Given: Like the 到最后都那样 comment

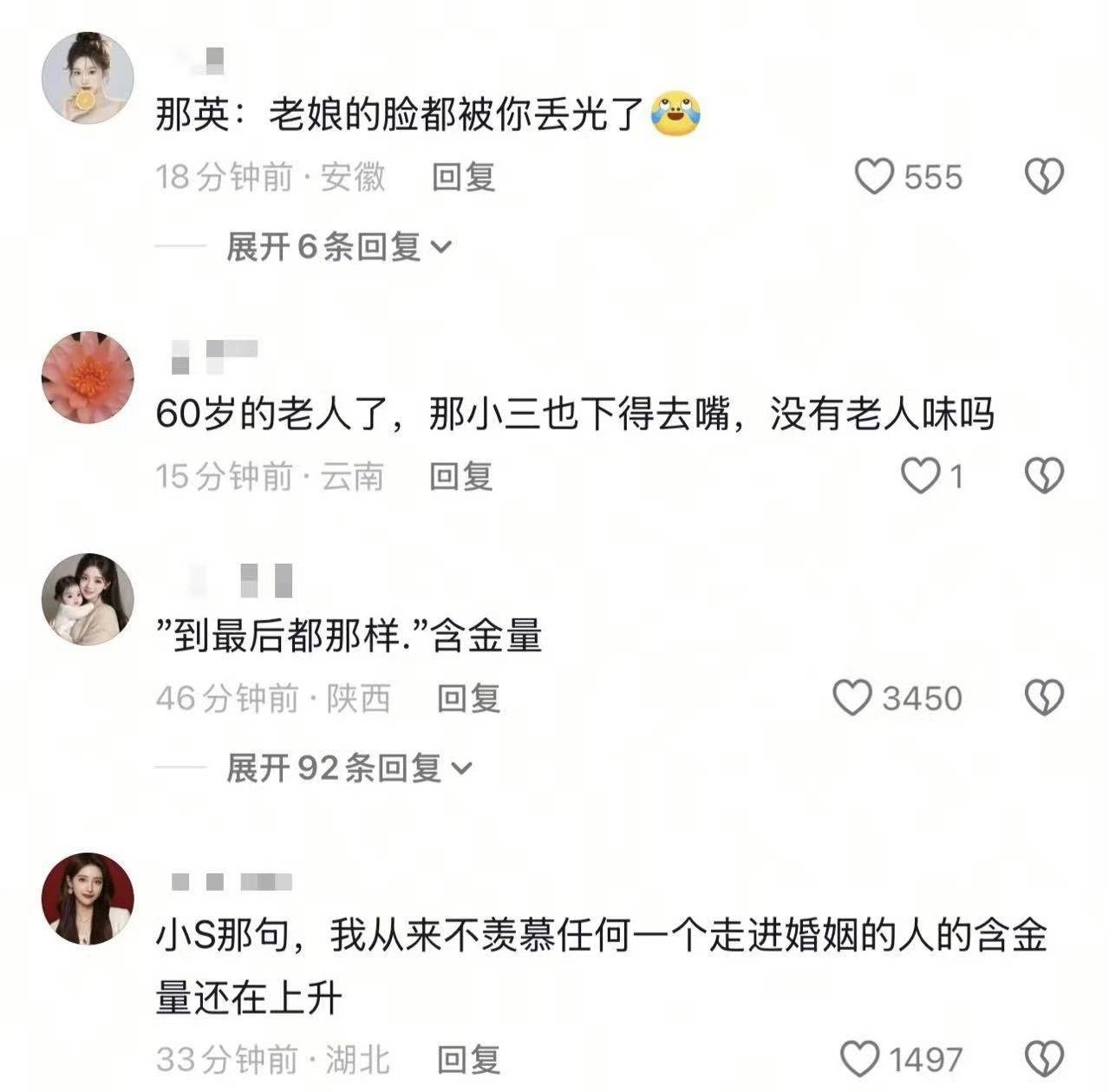Looking at the screenshot, I should click(851, 697).
